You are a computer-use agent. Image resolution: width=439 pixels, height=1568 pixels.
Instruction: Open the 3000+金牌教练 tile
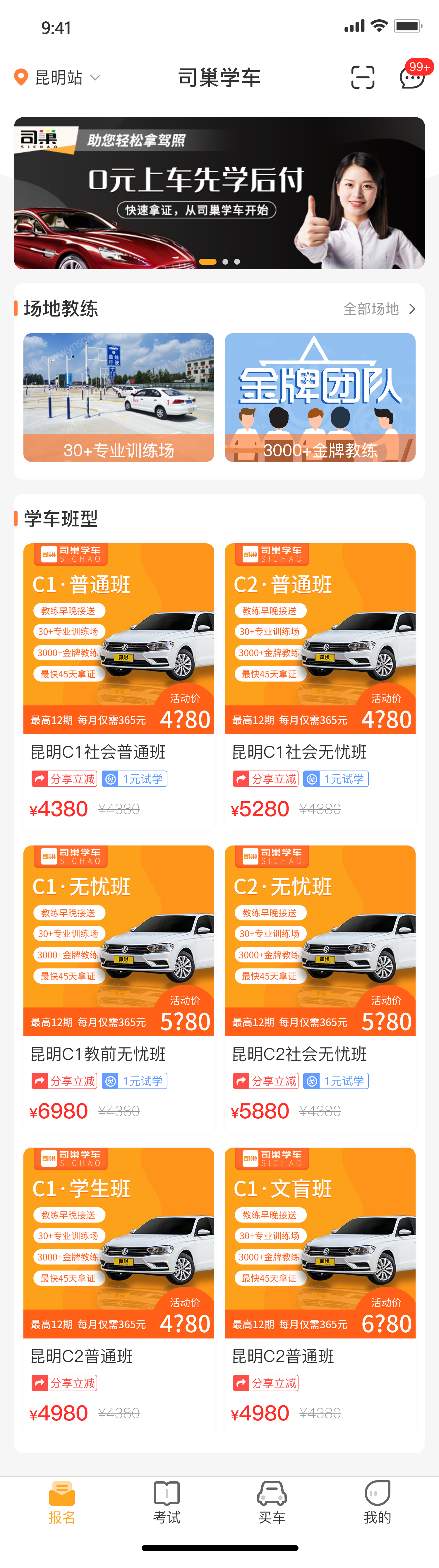point(320,397)
